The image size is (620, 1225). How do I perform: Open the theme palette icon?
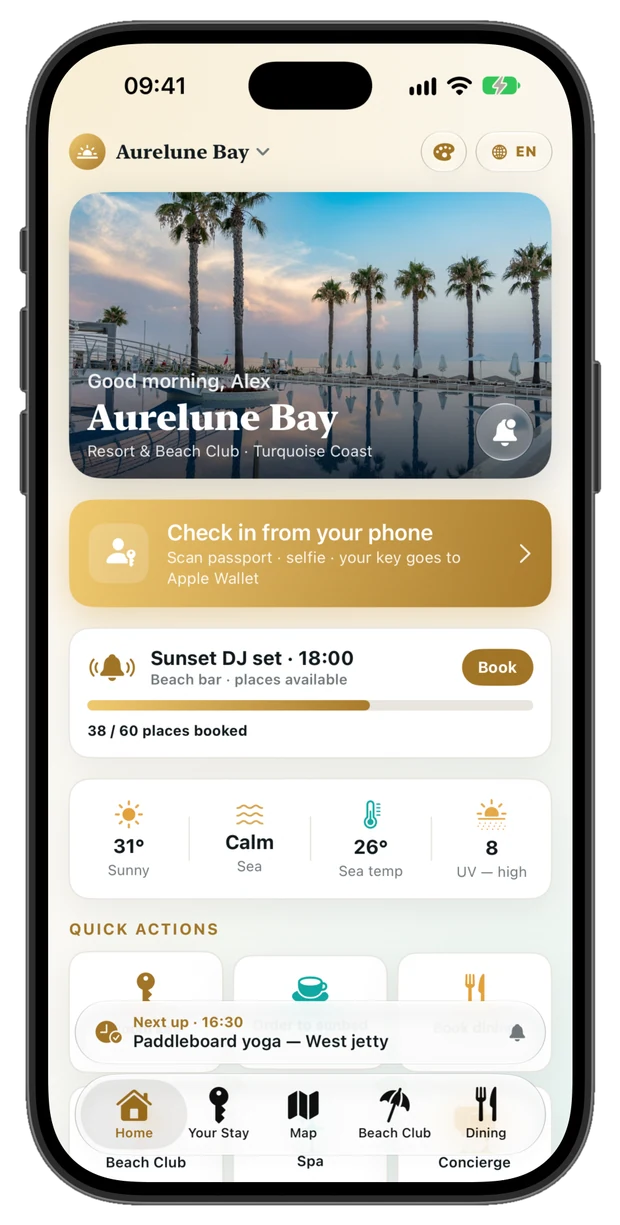443,152
